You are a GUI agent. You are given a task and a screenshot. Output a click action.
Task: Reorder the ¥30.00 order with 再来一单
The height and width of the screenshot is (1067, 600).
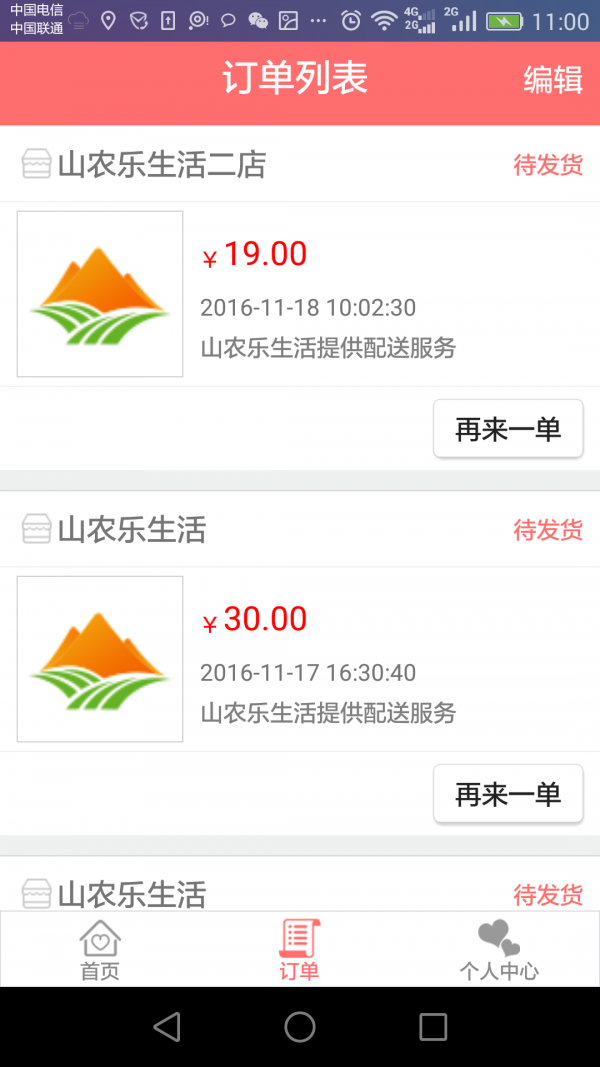508,794
